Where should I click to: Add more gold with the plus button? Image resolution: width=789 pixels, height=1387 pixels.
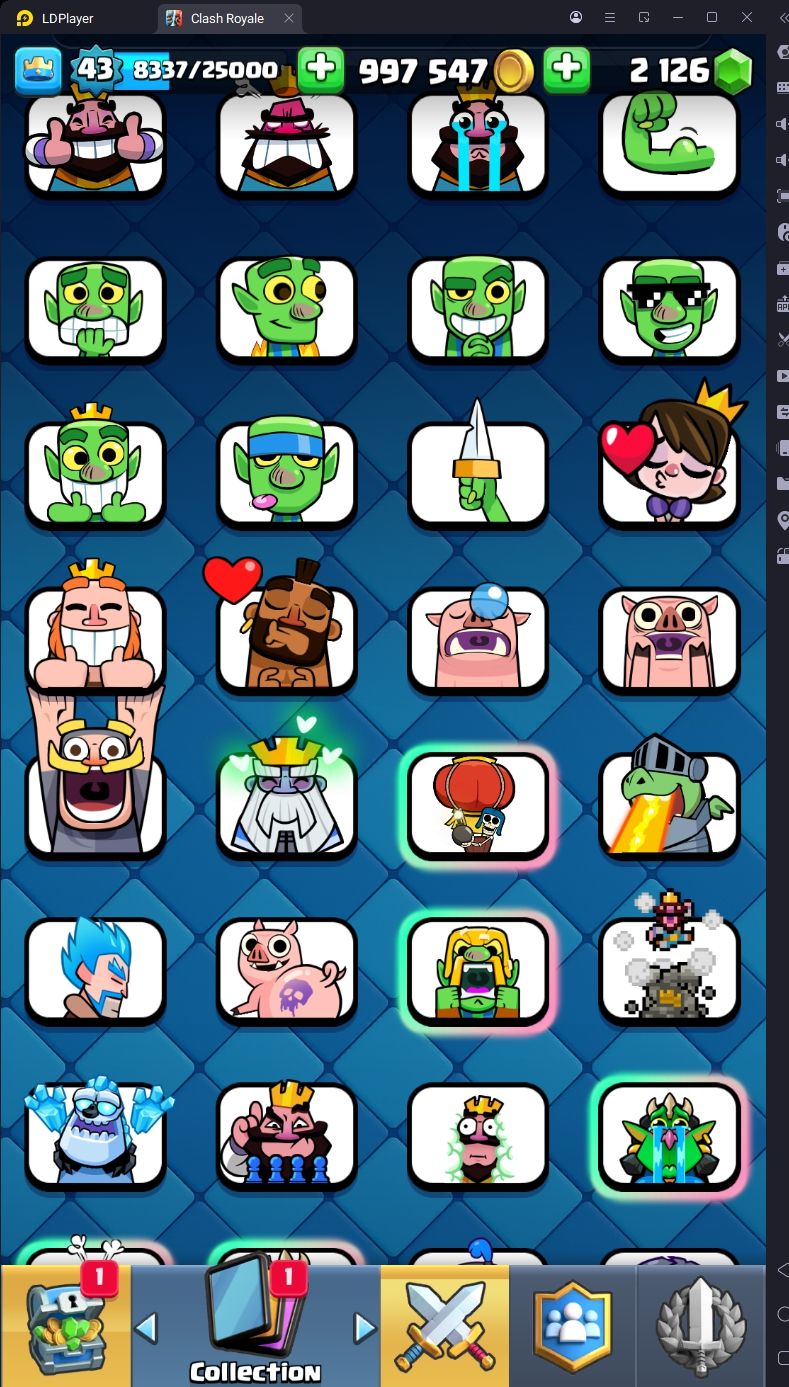[321, 69]
